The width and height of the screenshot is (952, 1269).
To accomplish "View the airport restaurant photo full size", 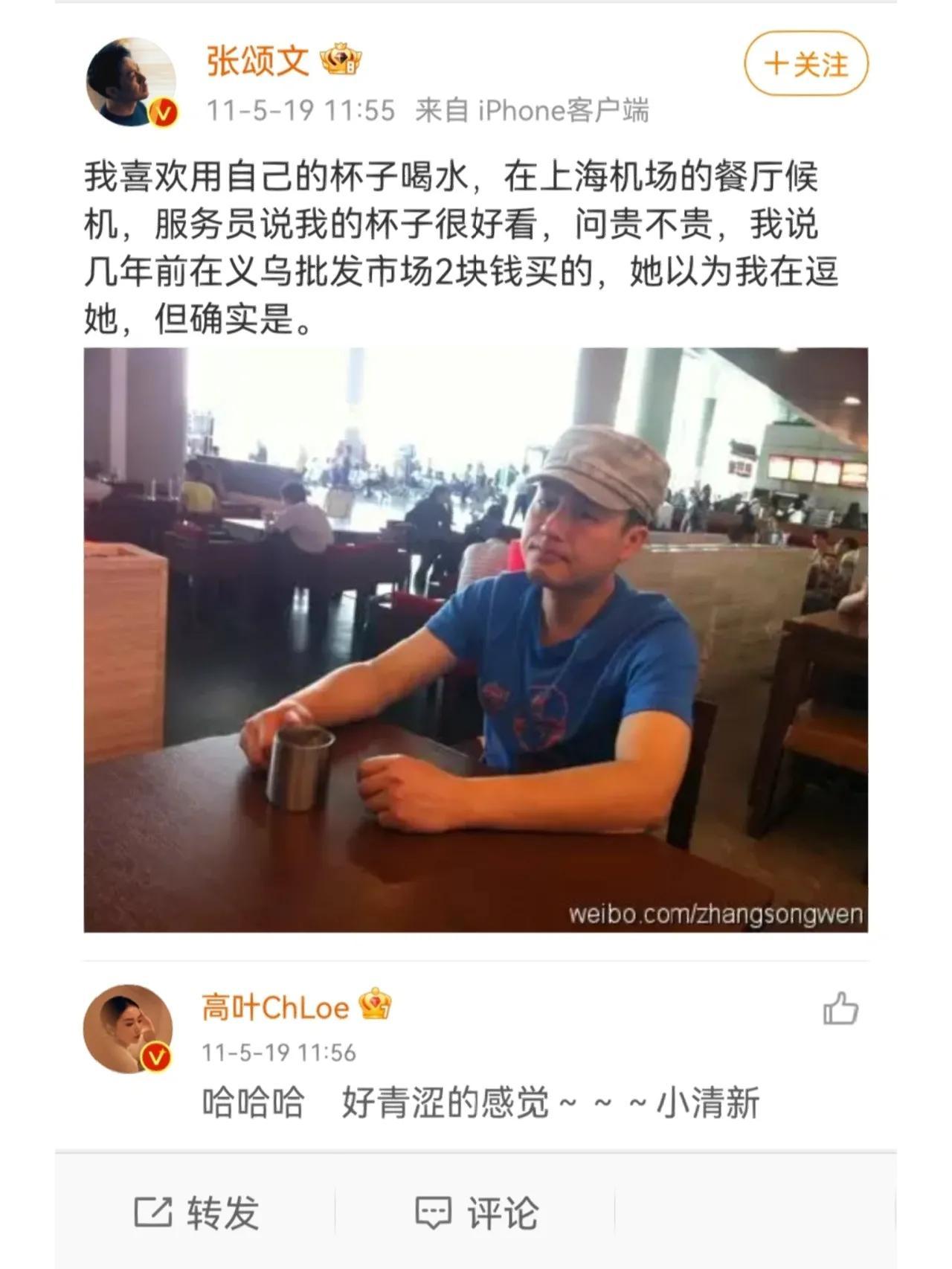I will tap(475, 640).
